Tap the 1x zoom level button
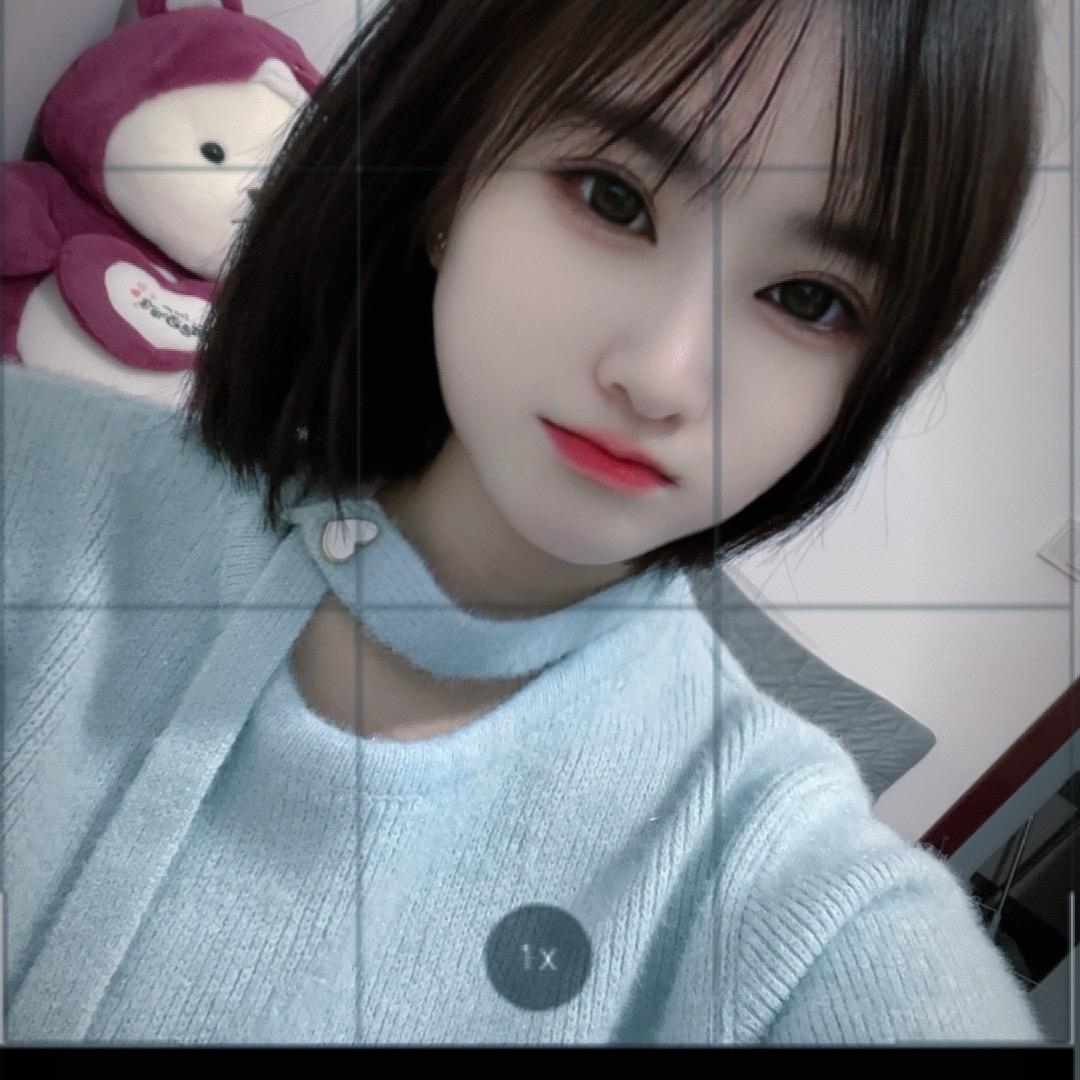This screenshot has height=1080, width=1080. pyautogui.click(x=538, y=957)
